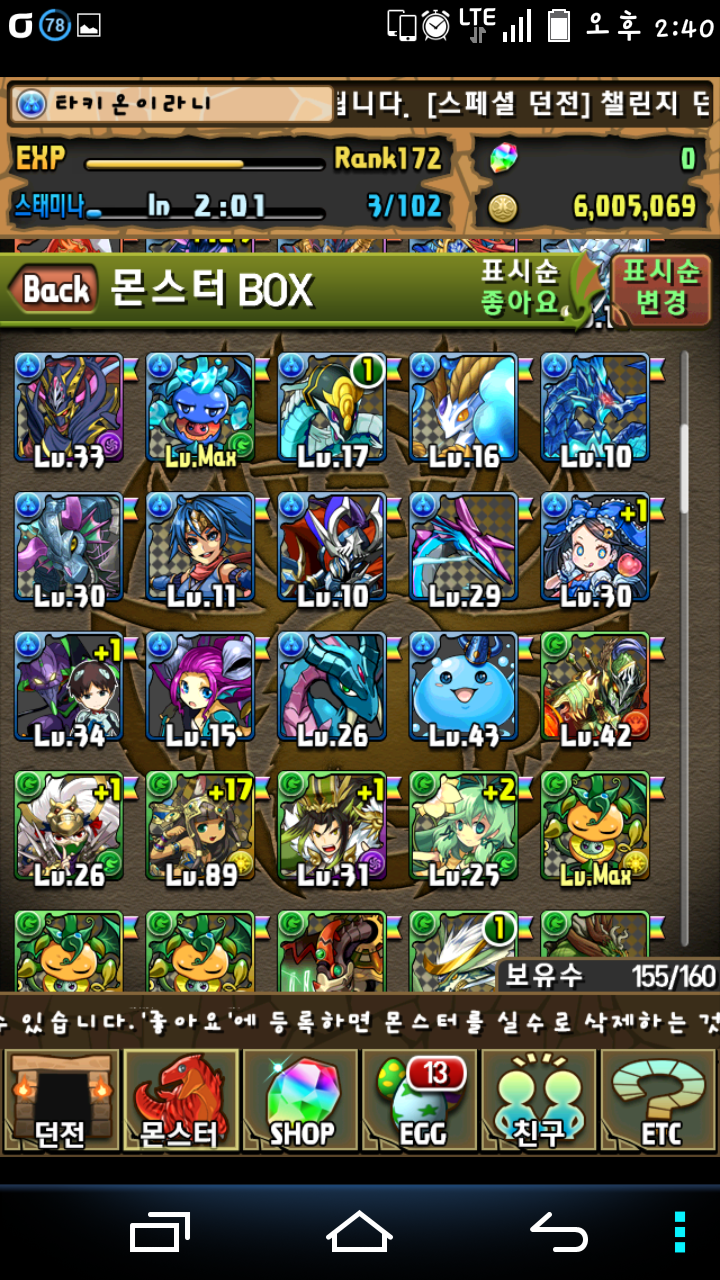Open the EGG tab
Viewport: 720px width, 1280px height.
tap(420, 1100)
